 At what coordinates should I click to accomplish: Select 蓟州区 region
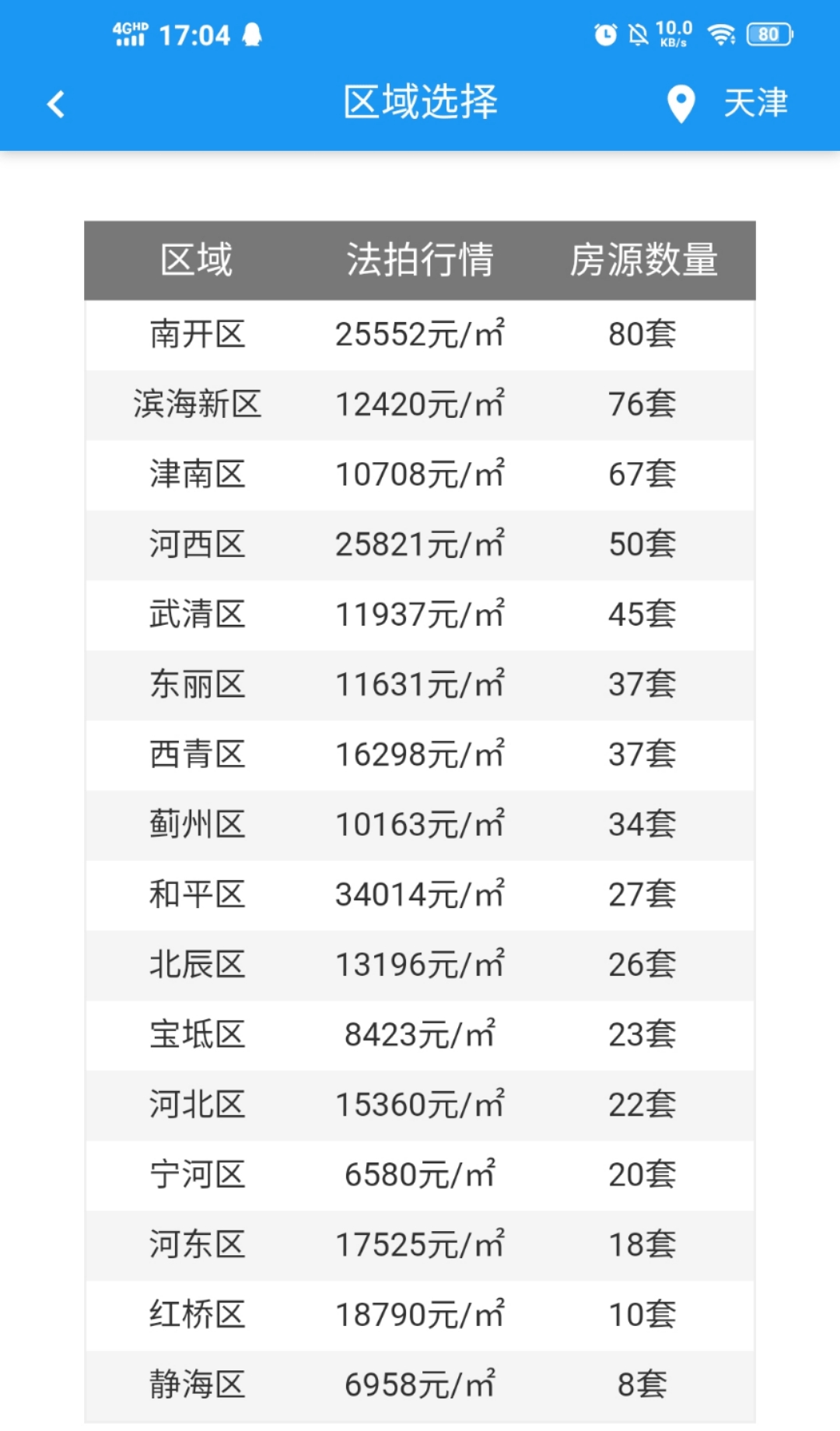(420, 825)
